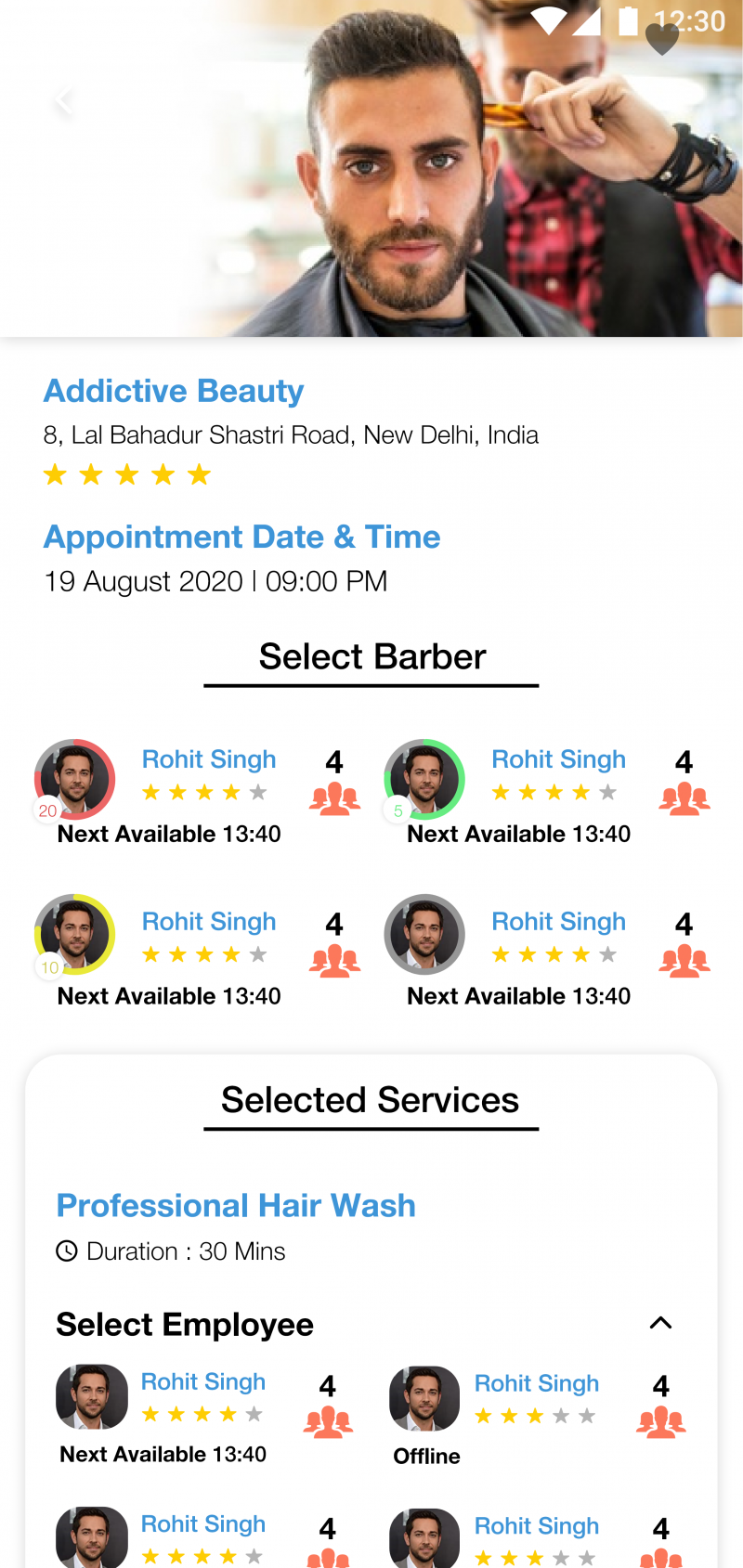The width and height of the screenshot is (743, 1568).
Task: Go back using the top-left arrow
Action: (63, 100)
